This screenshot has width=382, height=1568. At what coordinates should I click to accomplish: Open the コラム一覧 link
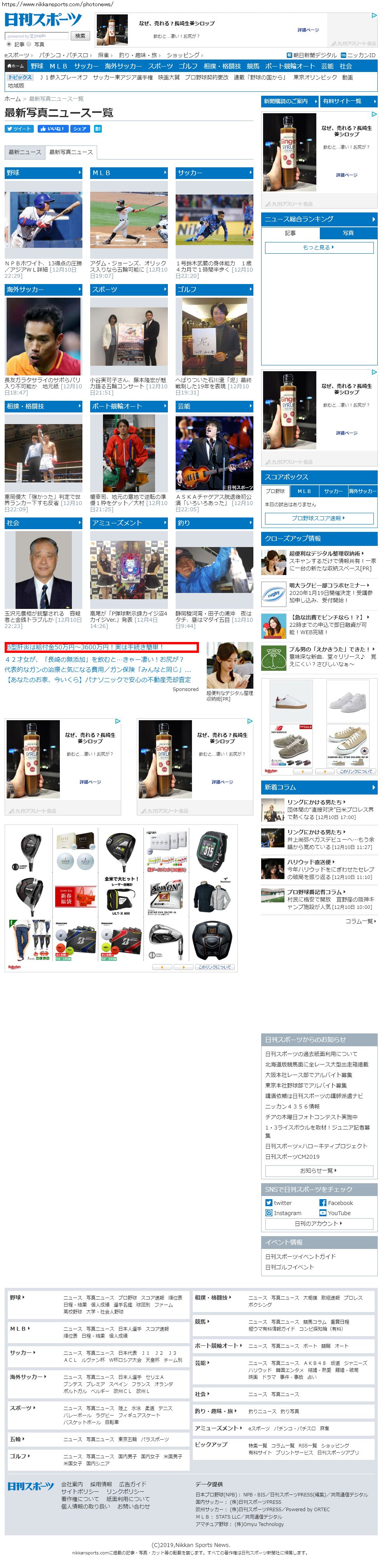click(360, 922)
